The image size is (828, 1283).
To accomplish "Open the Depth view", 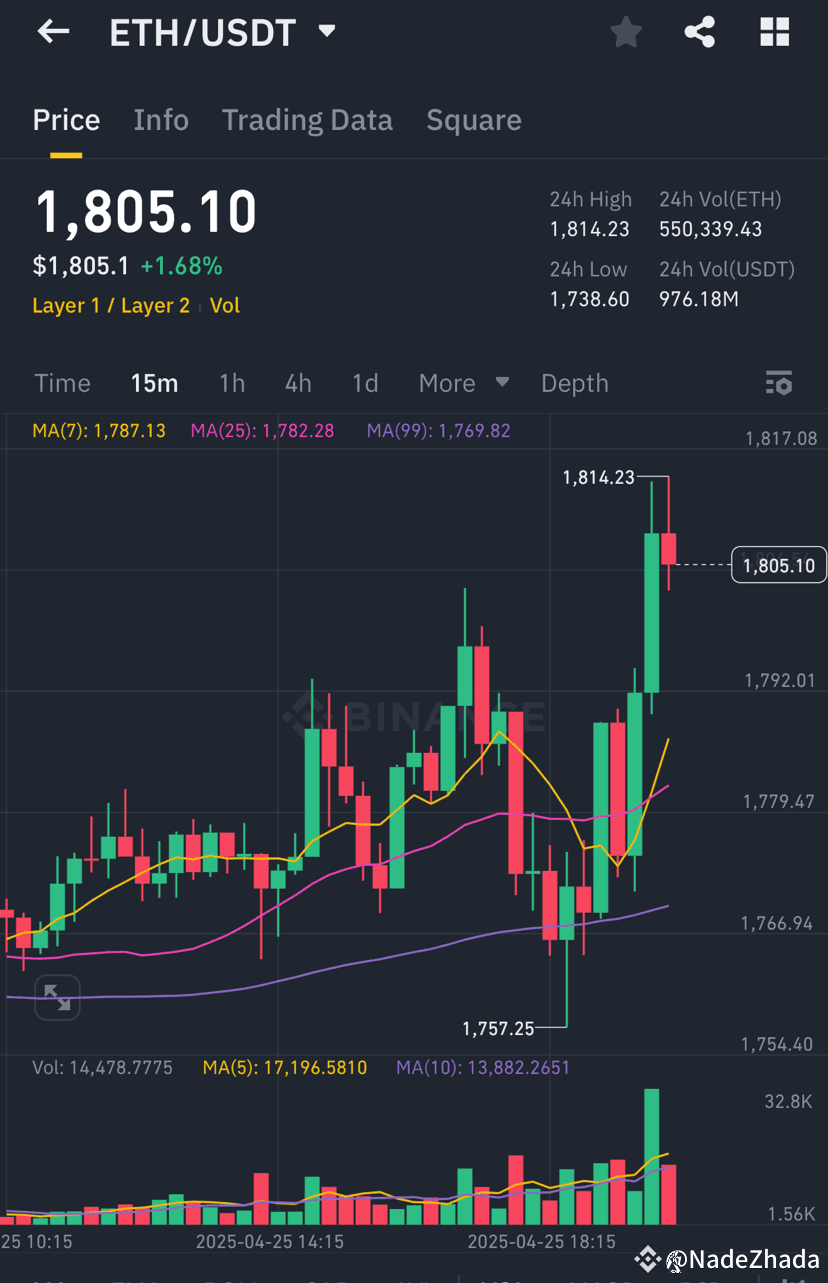I will click(574, 383).
